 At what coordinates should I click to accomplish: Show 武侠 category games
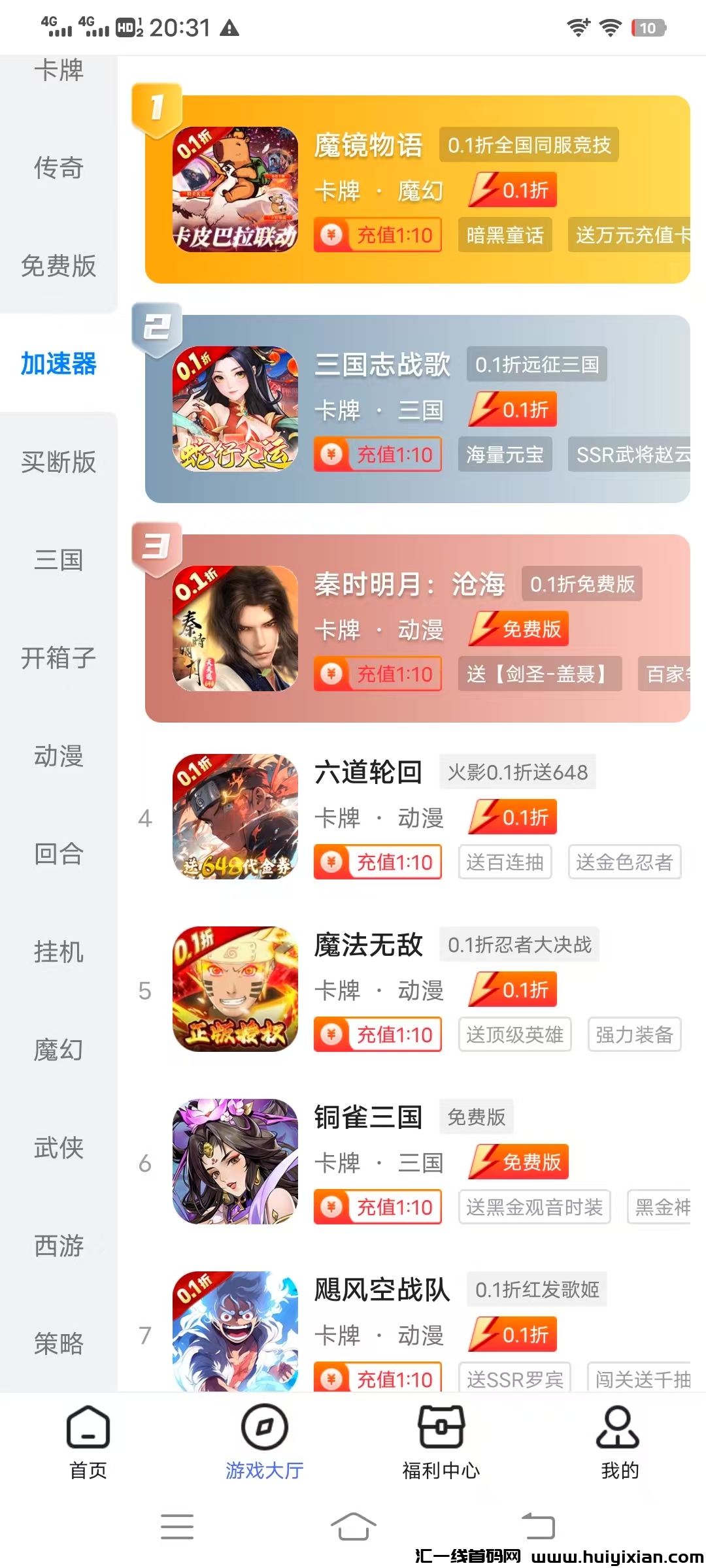click(59, 1148)
